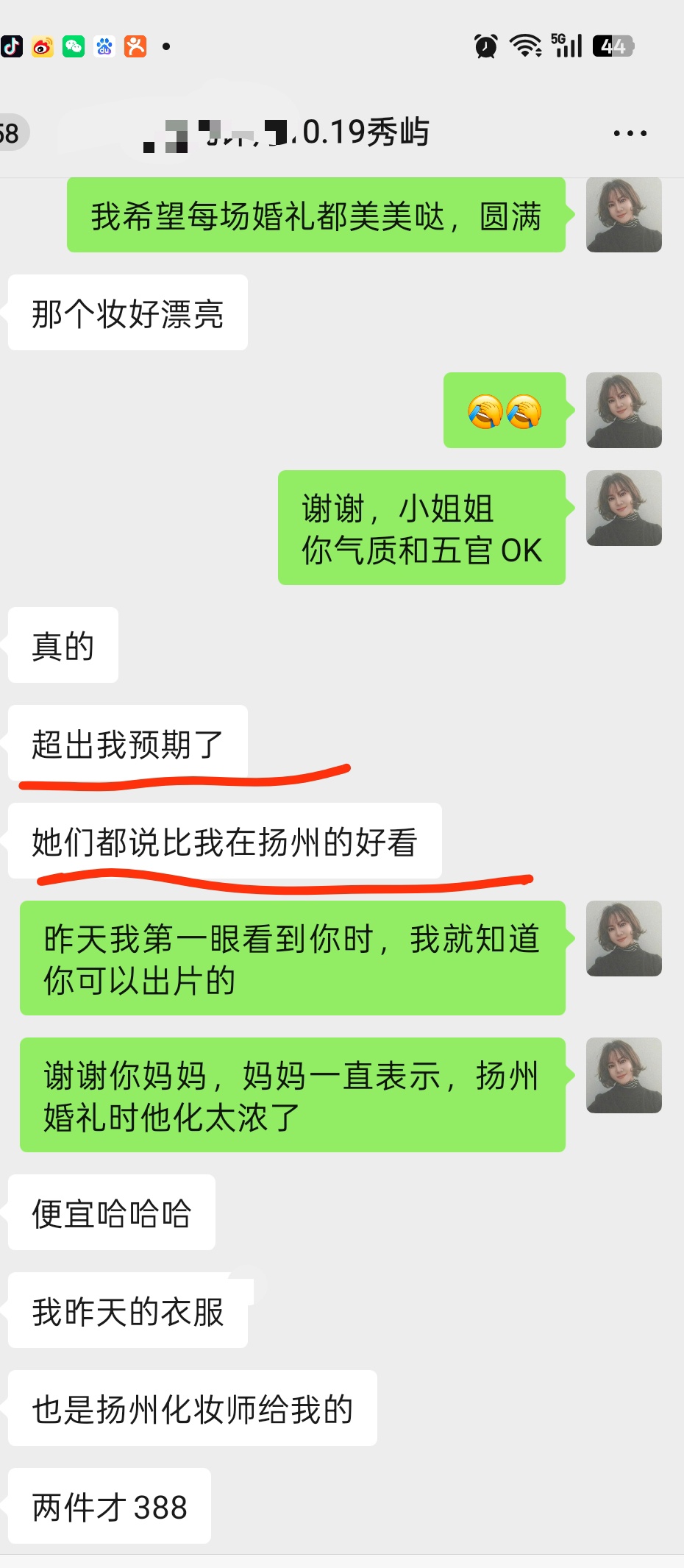Open the chat's three-dot overflow menu
This screenshot has height=1568, width=684.
click(x=630, y=133)
